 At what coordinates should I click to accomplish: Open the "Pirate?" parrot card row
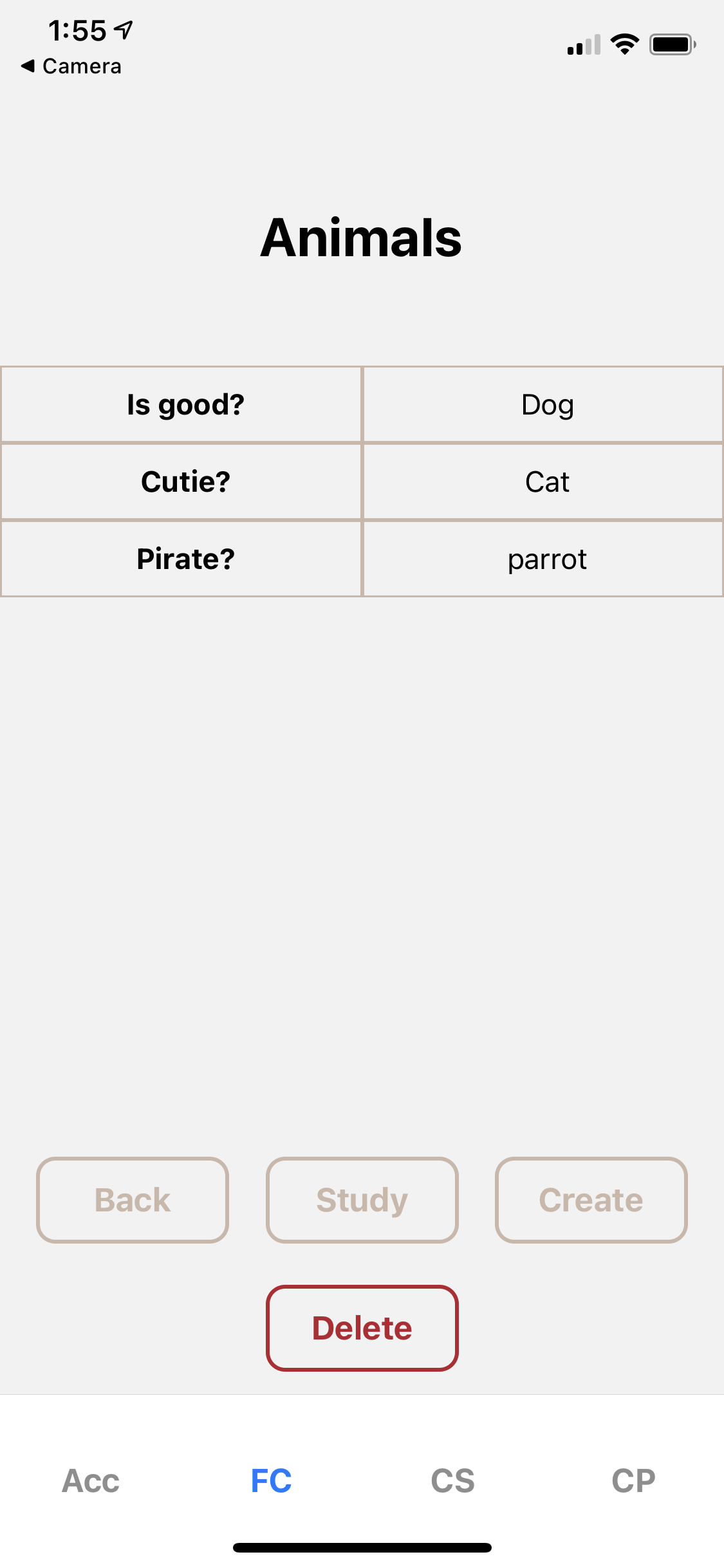click(362, 559)
